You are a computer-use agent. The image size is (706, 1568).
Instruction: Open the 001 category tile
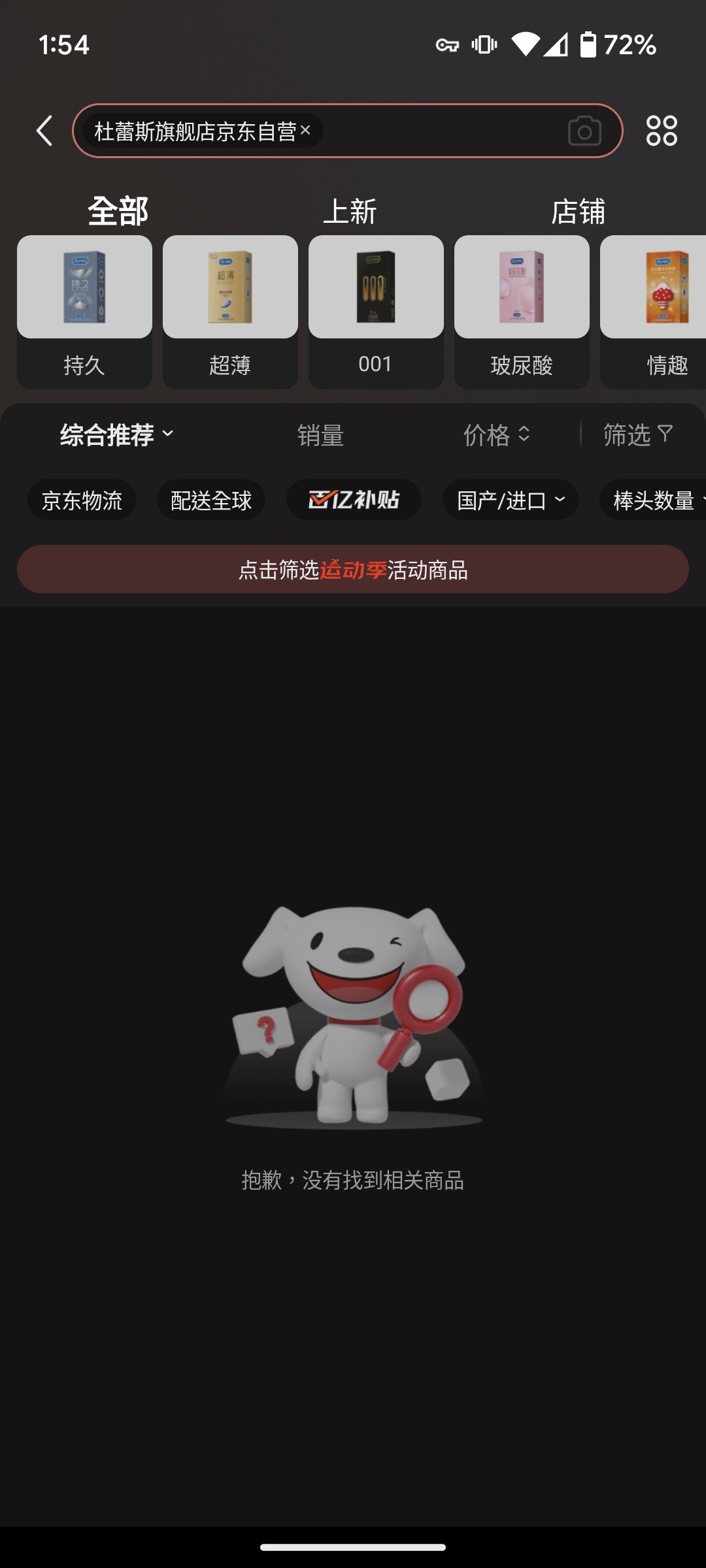pyautogui.click(x=376, y=312)
